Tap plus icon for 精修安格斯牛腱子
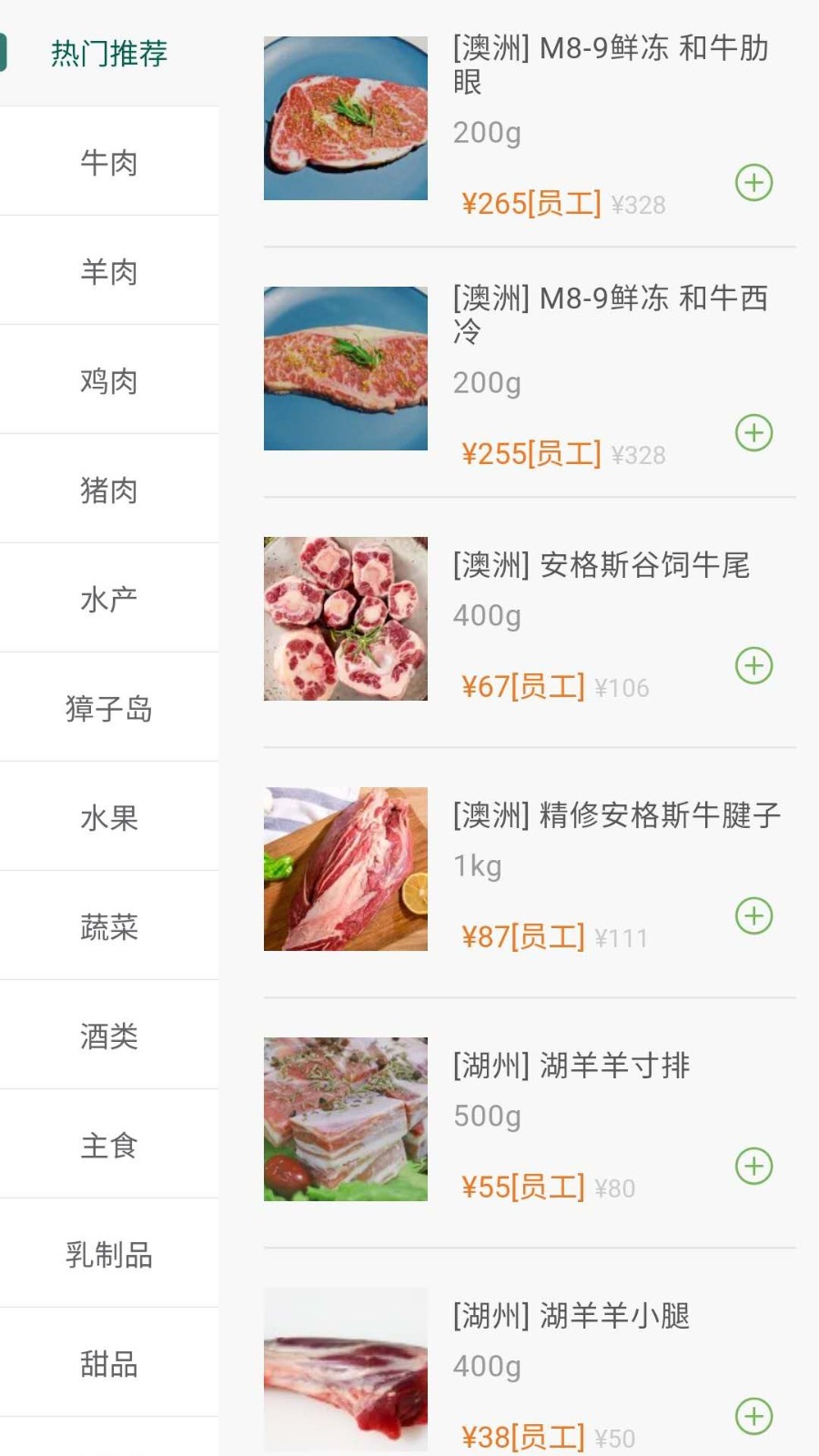The width and height of the screenshot is (819, 1456). tap(753, 916)
